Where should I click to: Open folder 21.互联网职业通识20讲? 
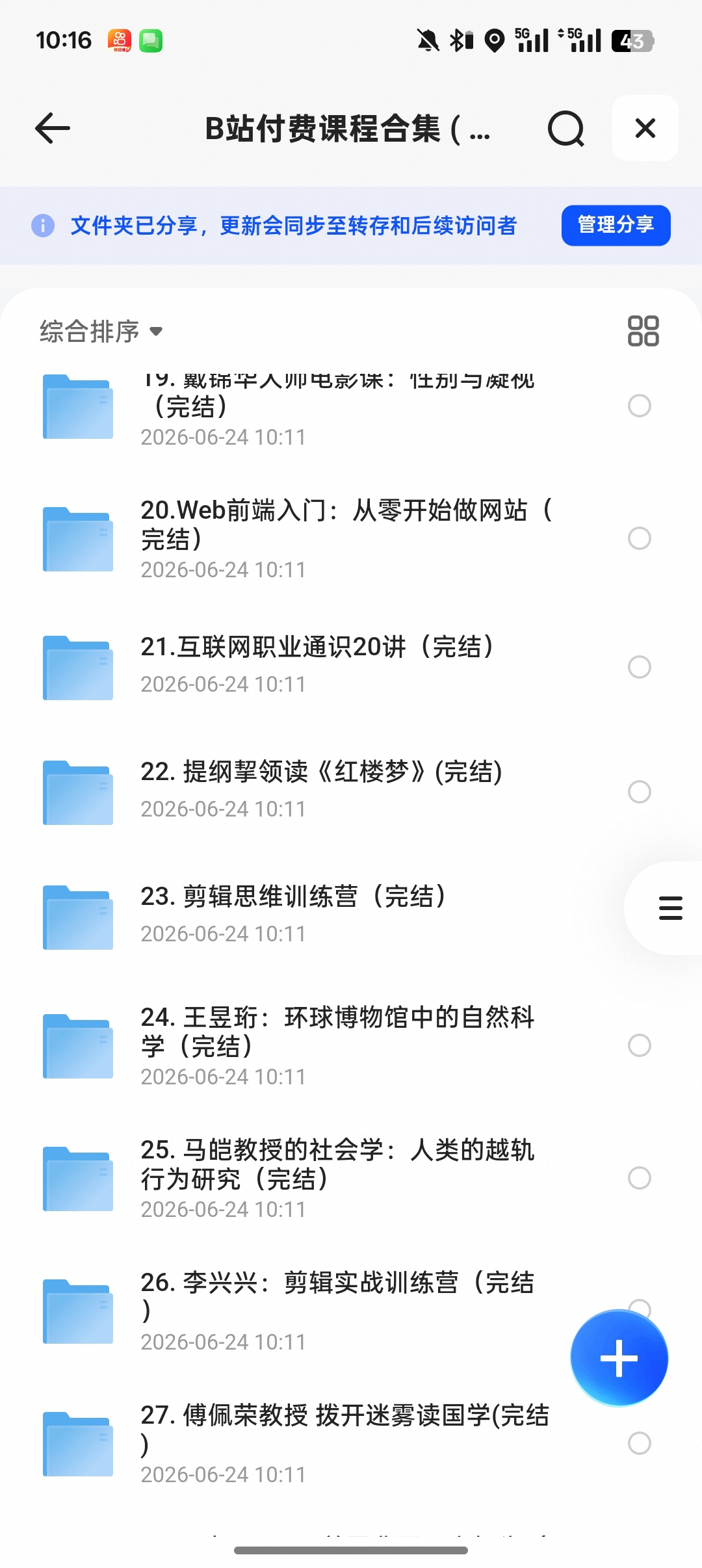click(x=351, y=667)
